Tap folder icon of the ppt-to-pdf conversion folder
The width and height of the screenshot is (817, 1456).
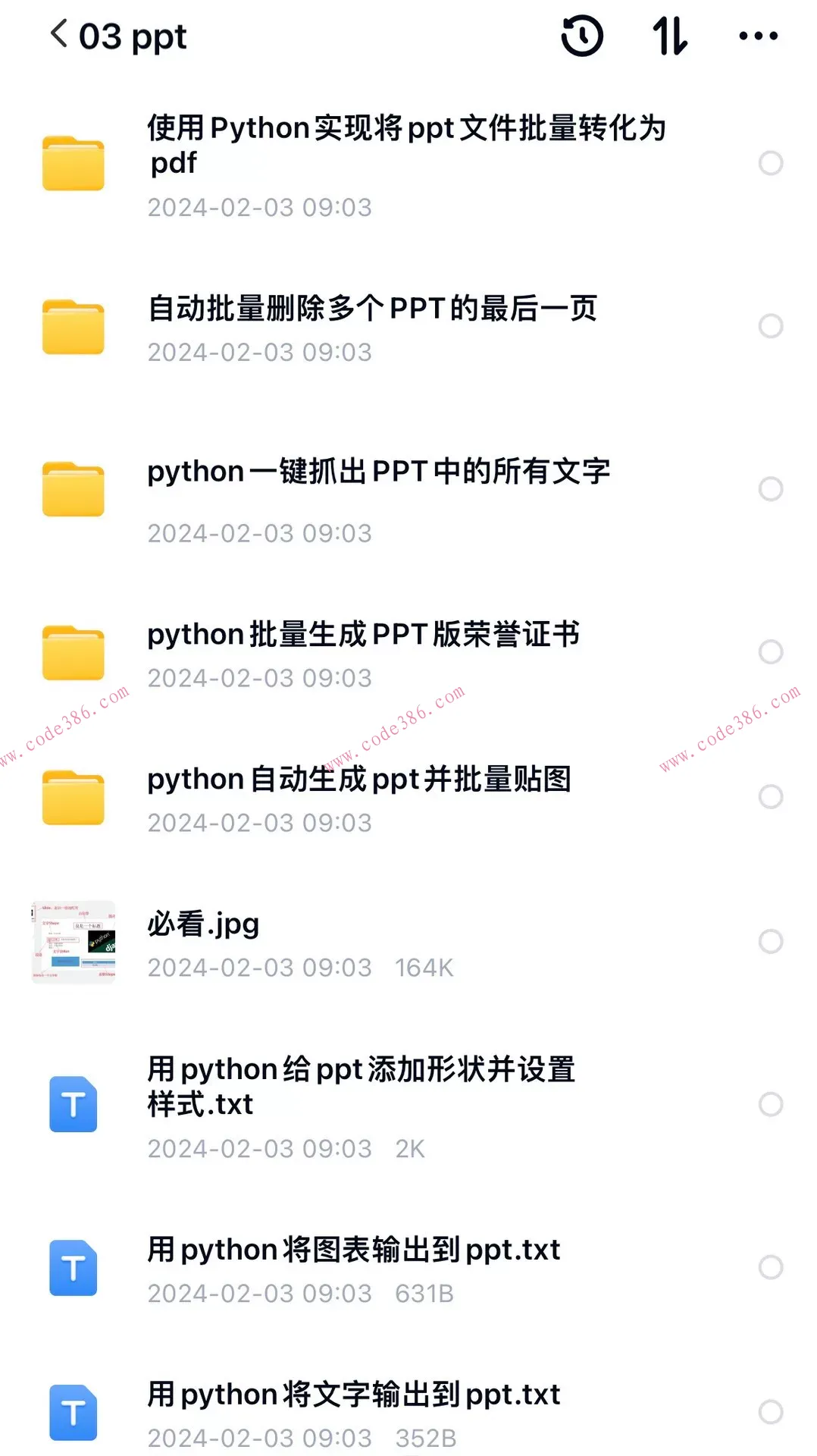click(73, 162)
